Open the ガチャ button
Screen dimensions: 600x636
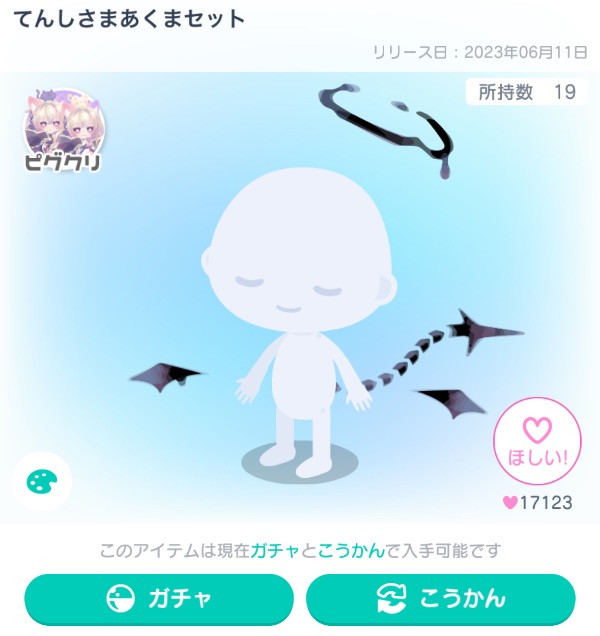click(159, 599)
